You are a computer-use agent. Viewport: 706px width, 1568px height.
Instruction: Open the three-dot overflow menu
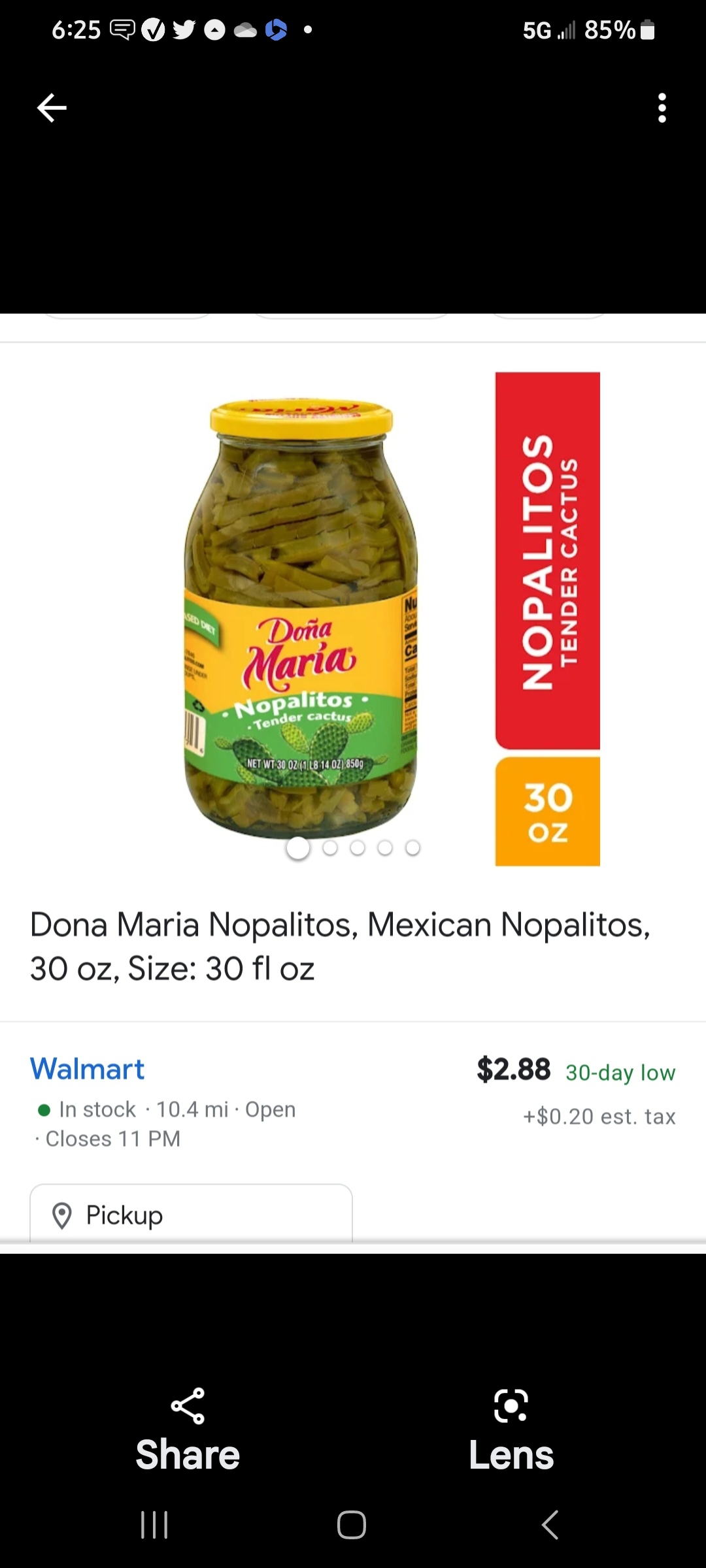pyautogui.click(x=662, y=108)
